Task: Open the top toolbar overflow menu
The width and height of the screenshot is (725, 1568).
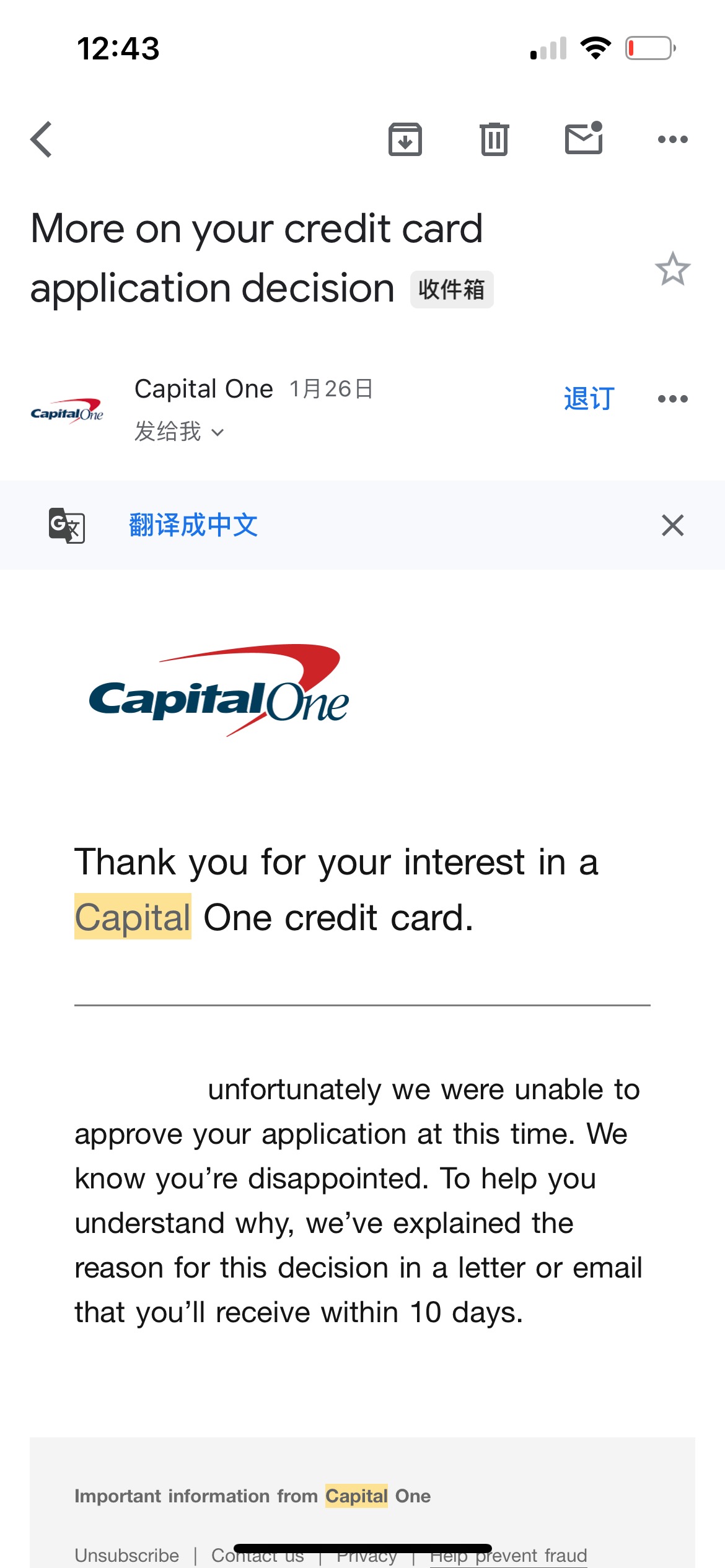Action: pyautogui.click(x=672, y=139)
